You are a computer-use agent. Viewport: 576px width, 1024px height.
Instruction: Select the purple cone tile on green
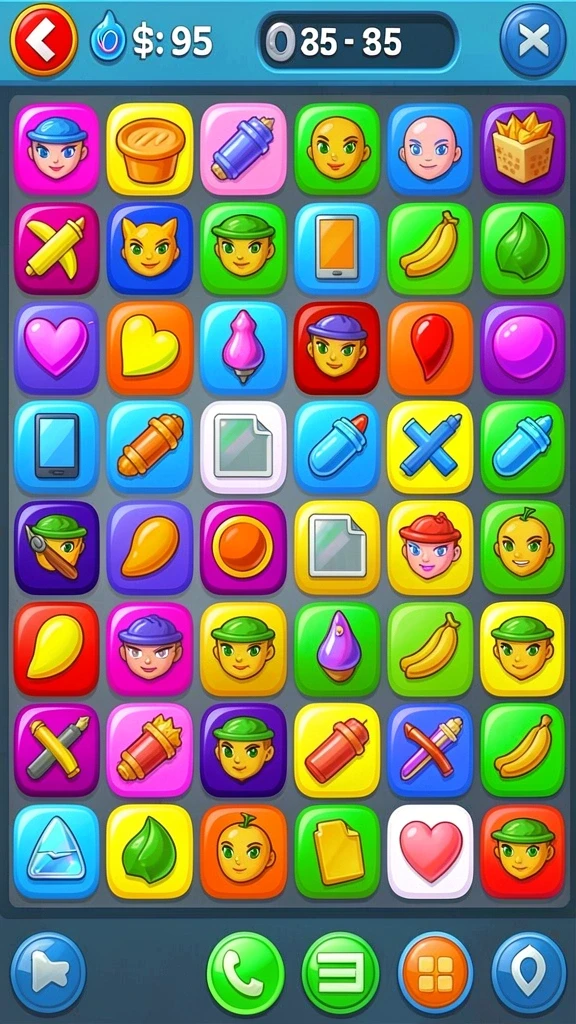[x=337, y=649]
